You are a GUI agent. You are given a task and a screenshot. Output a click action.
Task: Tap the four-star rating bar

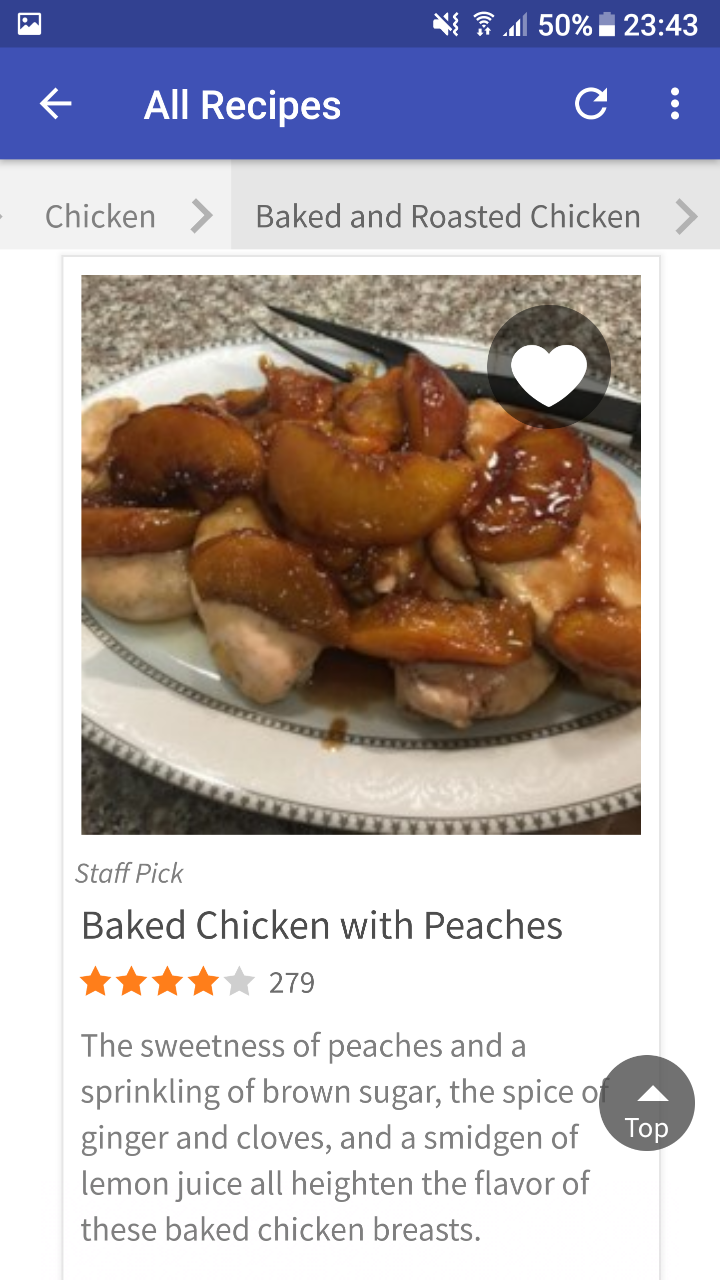168,982
